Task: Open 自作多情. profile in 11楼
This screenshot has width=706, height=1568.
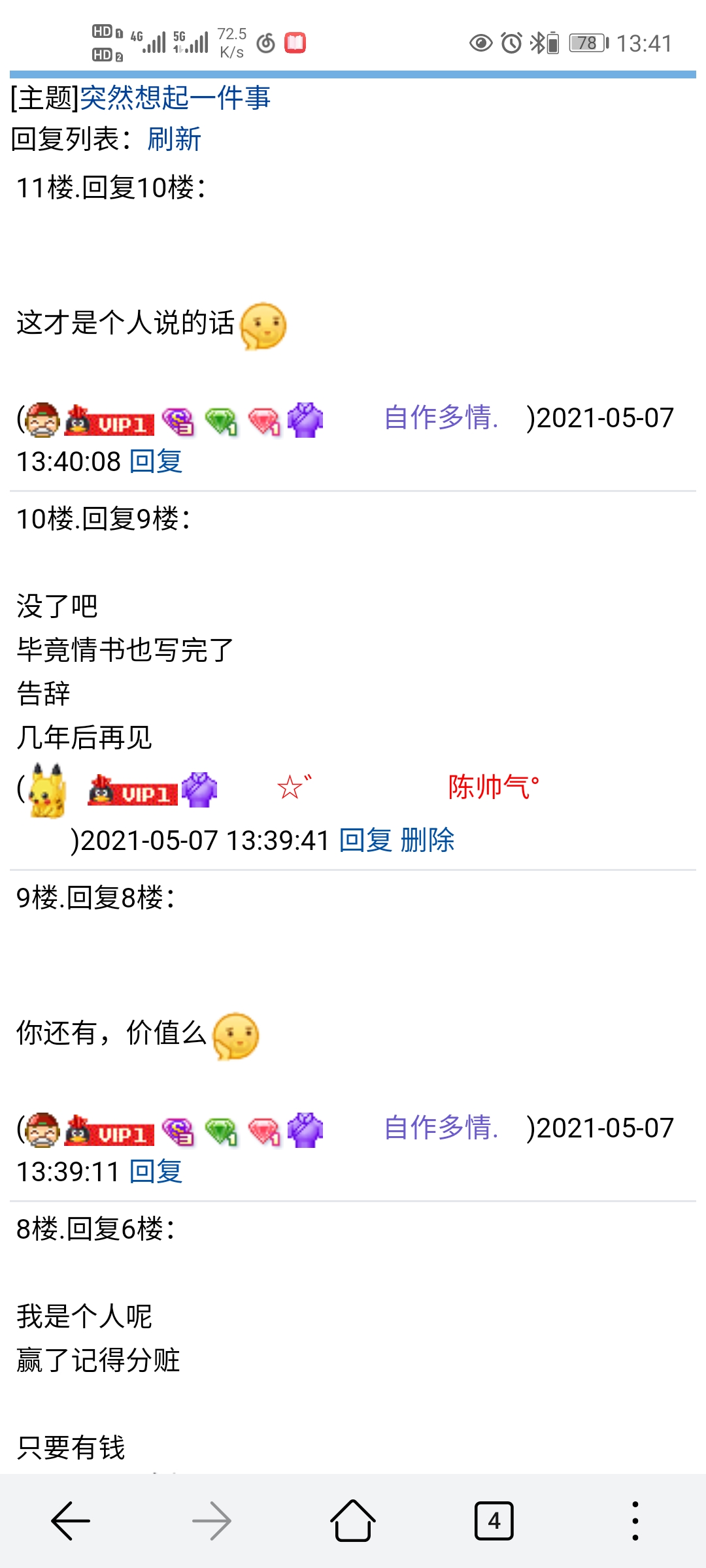Action: pos(441,418)
